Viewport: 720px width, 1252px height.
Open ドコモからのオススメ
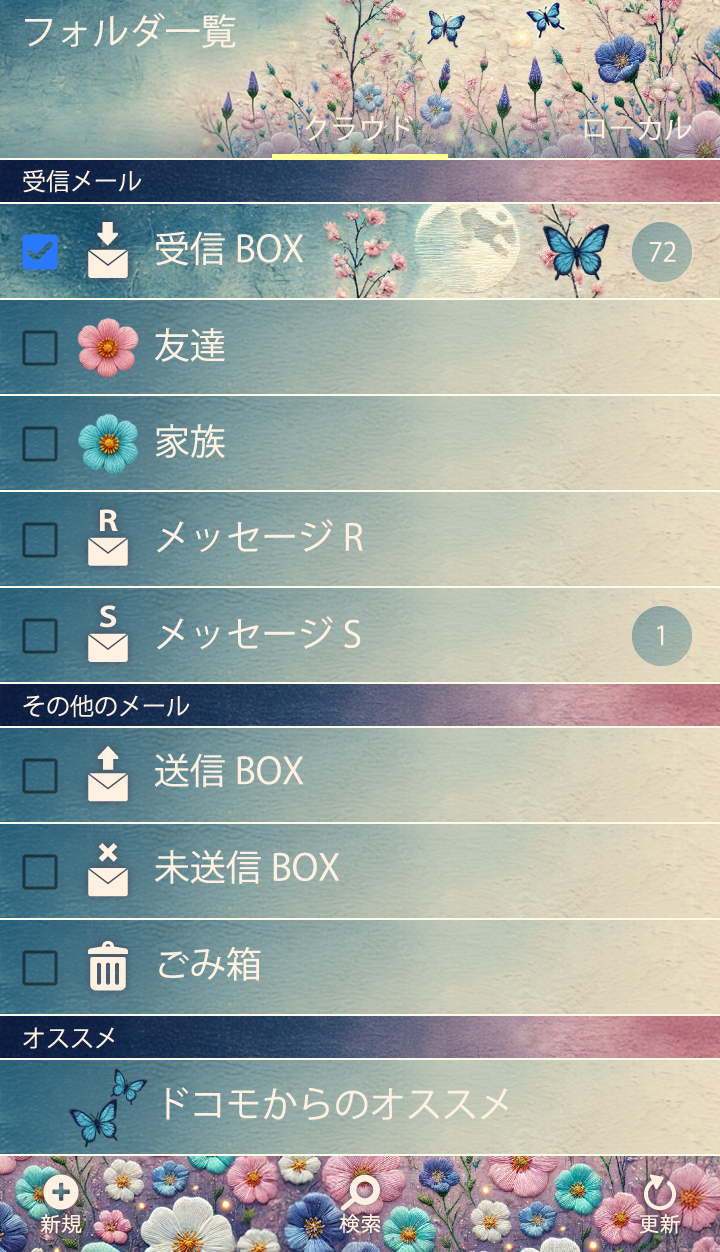334,1105
